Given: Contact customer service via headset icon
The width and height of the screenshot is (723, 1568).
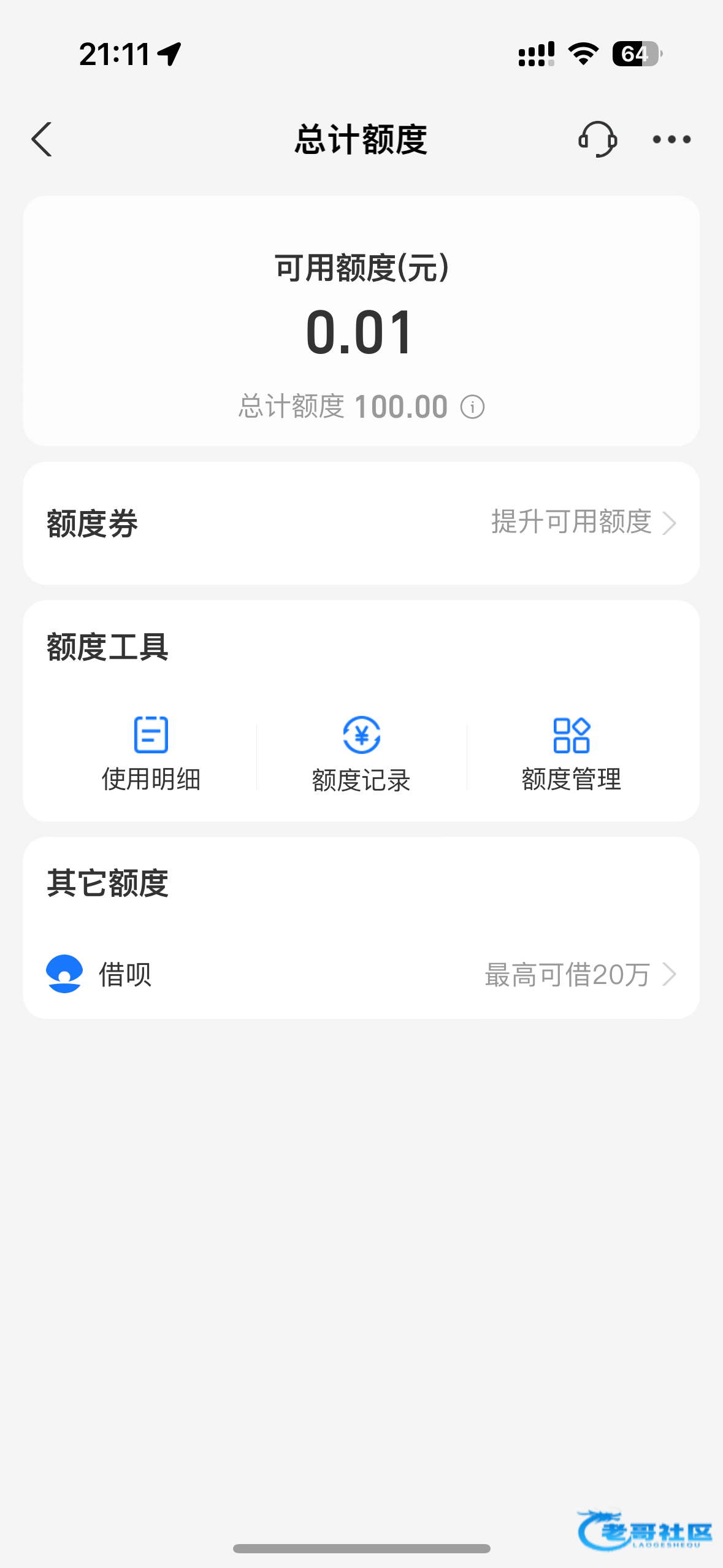Looking at the screenshot, I should (597, 139).
